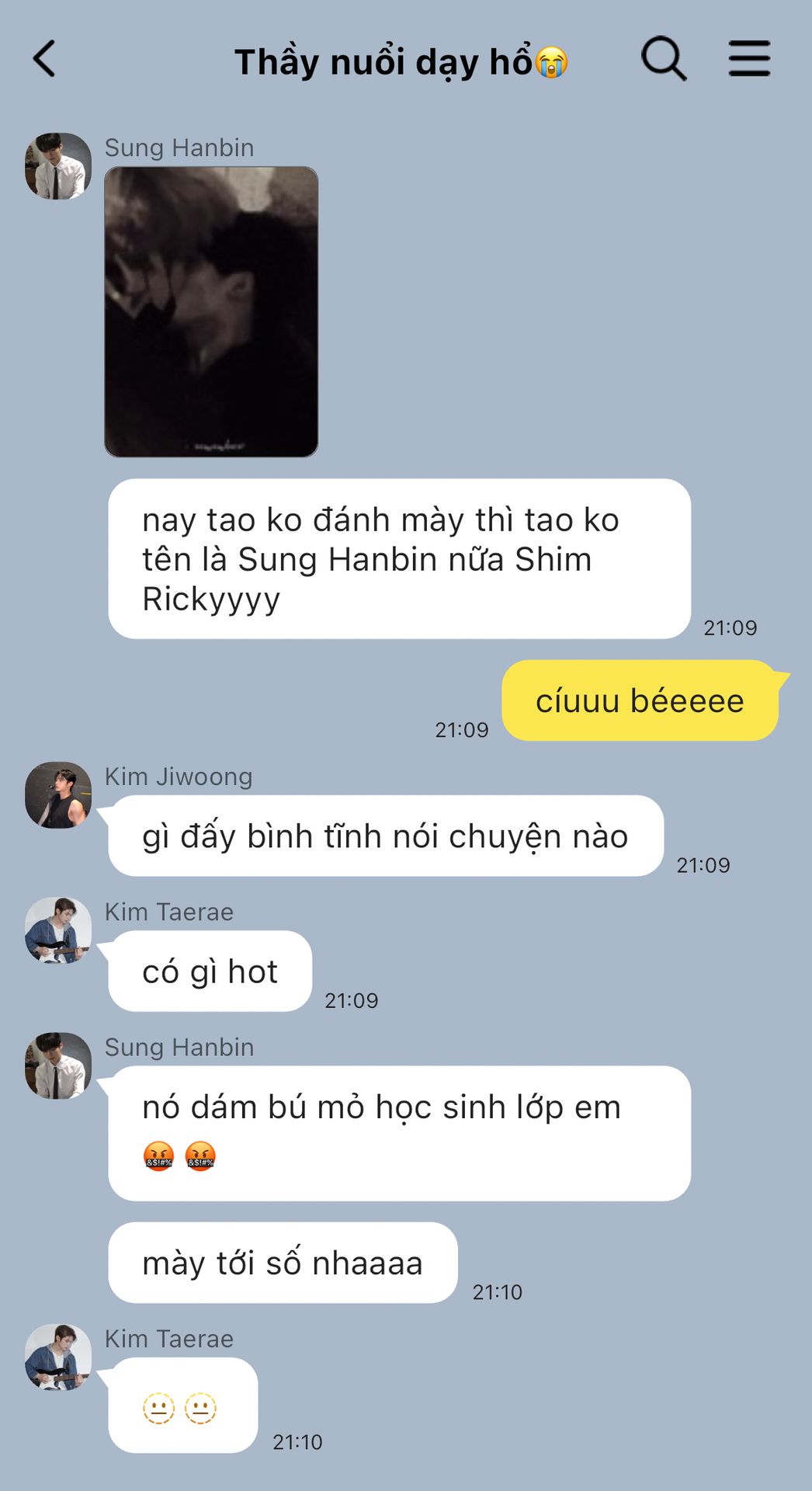
Task: Open the photo sent by Sung Hanbin
Action: [211, 311]
